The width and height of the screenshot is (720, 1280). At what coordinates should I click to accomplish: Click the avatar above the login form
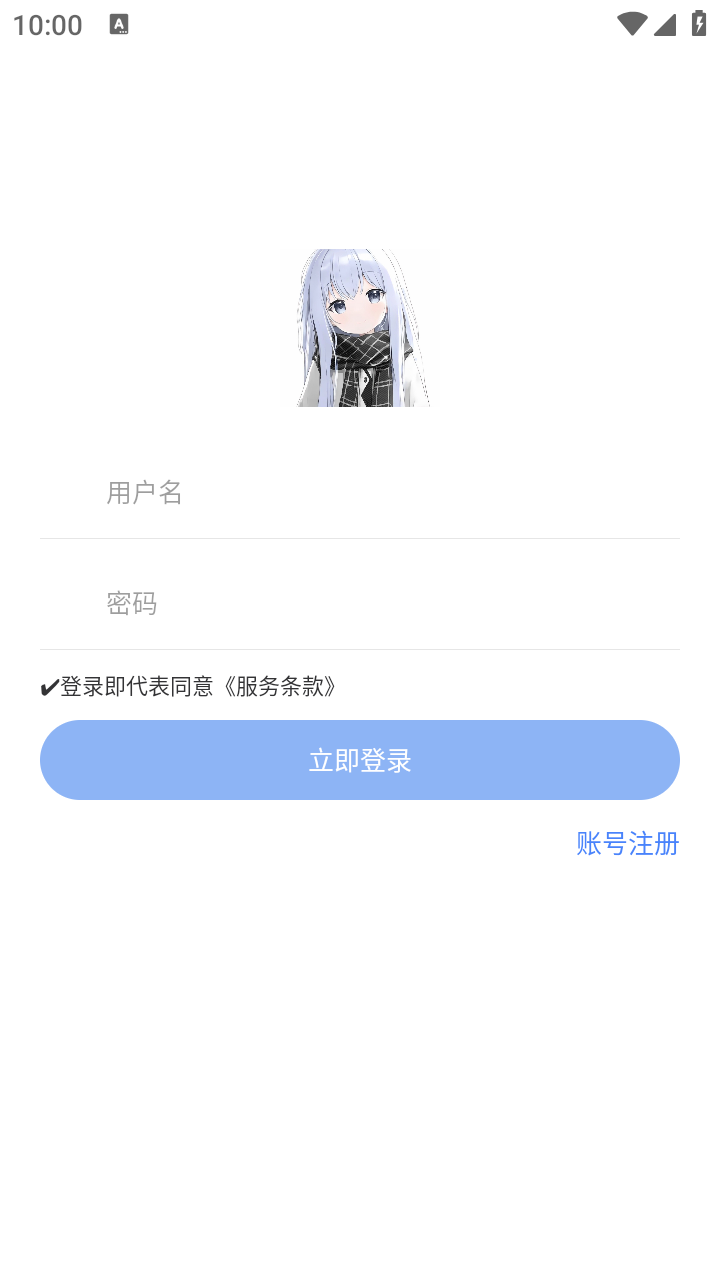(362, 327)
